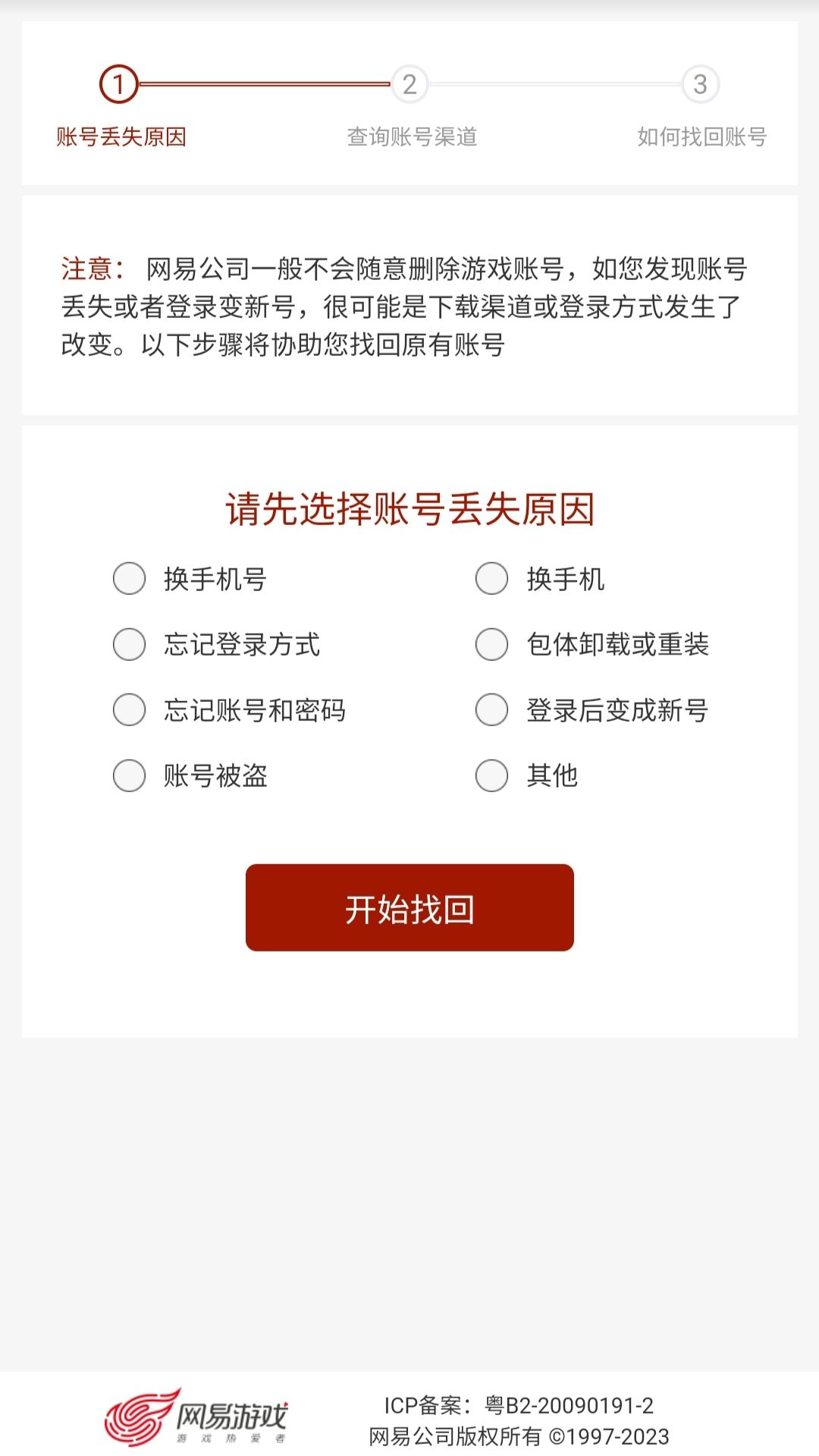The width and height of the screenshot is (819, 1456).
Task: Select 忘记账号和密码 option
Action: pyautogui.click(x=127, y=709)
